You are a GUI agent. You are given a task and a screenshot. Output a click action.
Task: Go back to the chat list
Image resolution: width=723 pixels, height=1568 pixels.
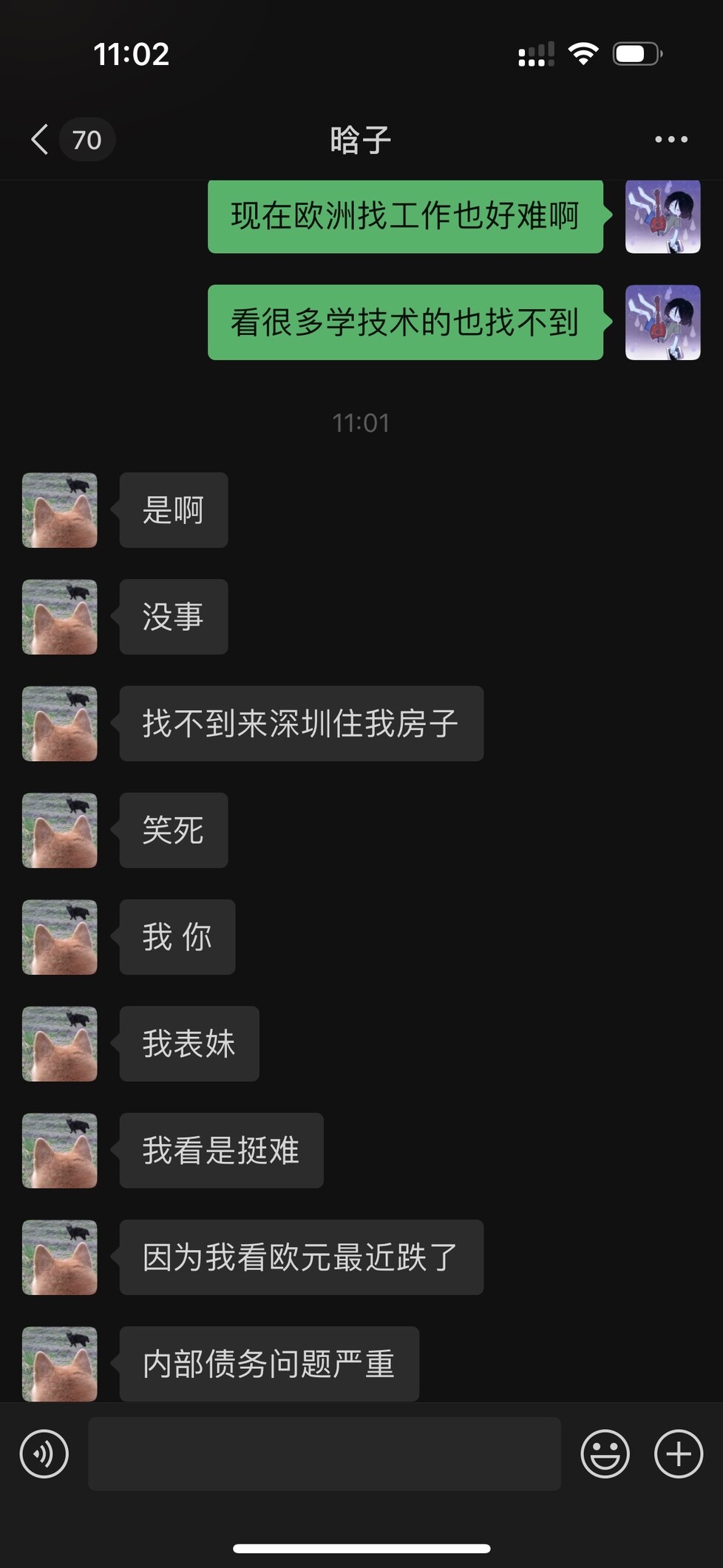pos(41,139)
